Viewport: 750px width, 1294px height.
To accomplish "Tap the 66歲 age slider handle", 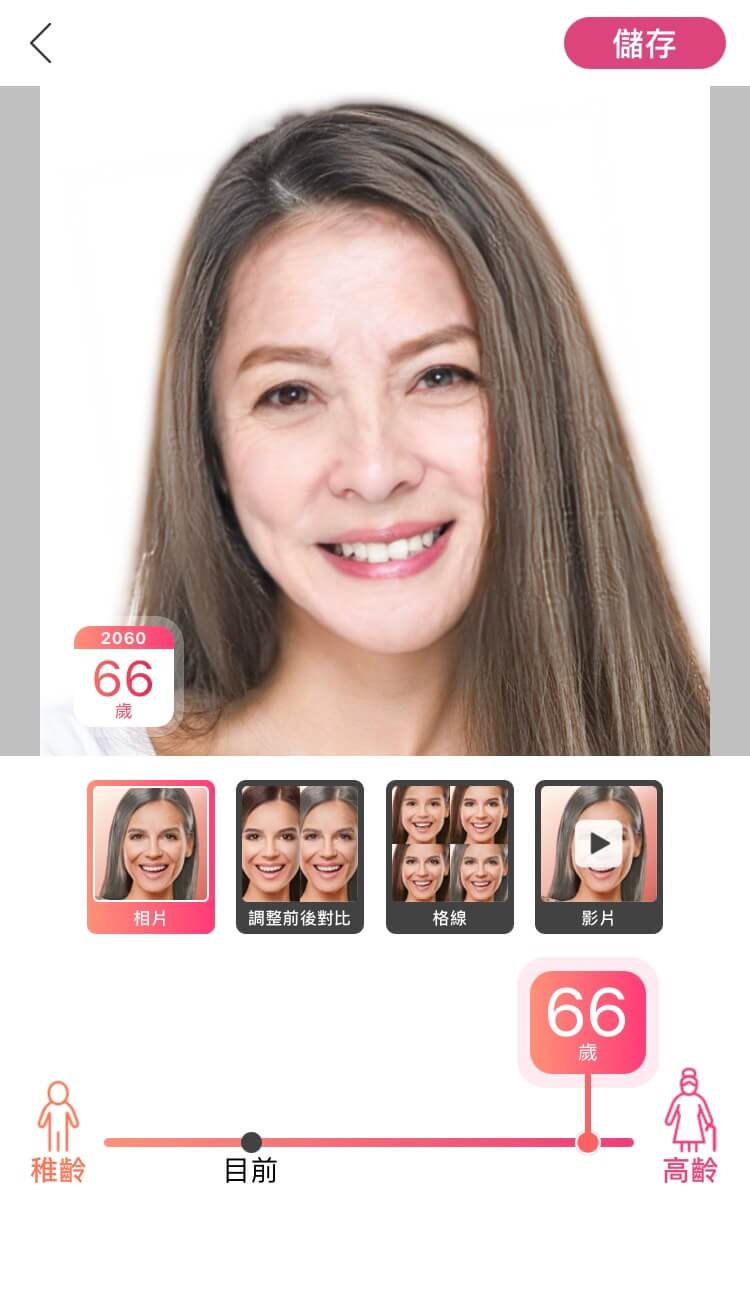I will tap(588, 1142).
